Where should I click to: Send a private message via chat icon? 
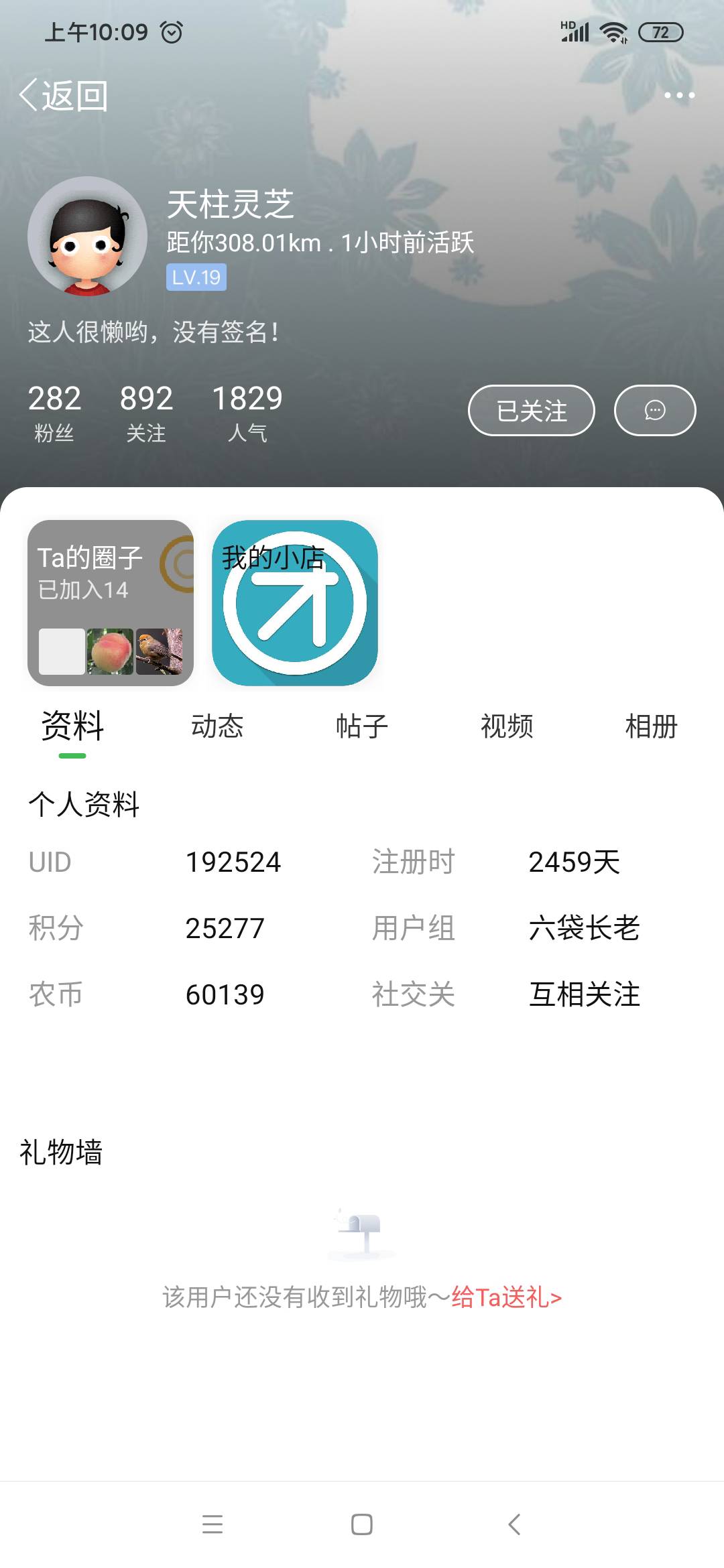pyautogui.click(x=654, y=410)
